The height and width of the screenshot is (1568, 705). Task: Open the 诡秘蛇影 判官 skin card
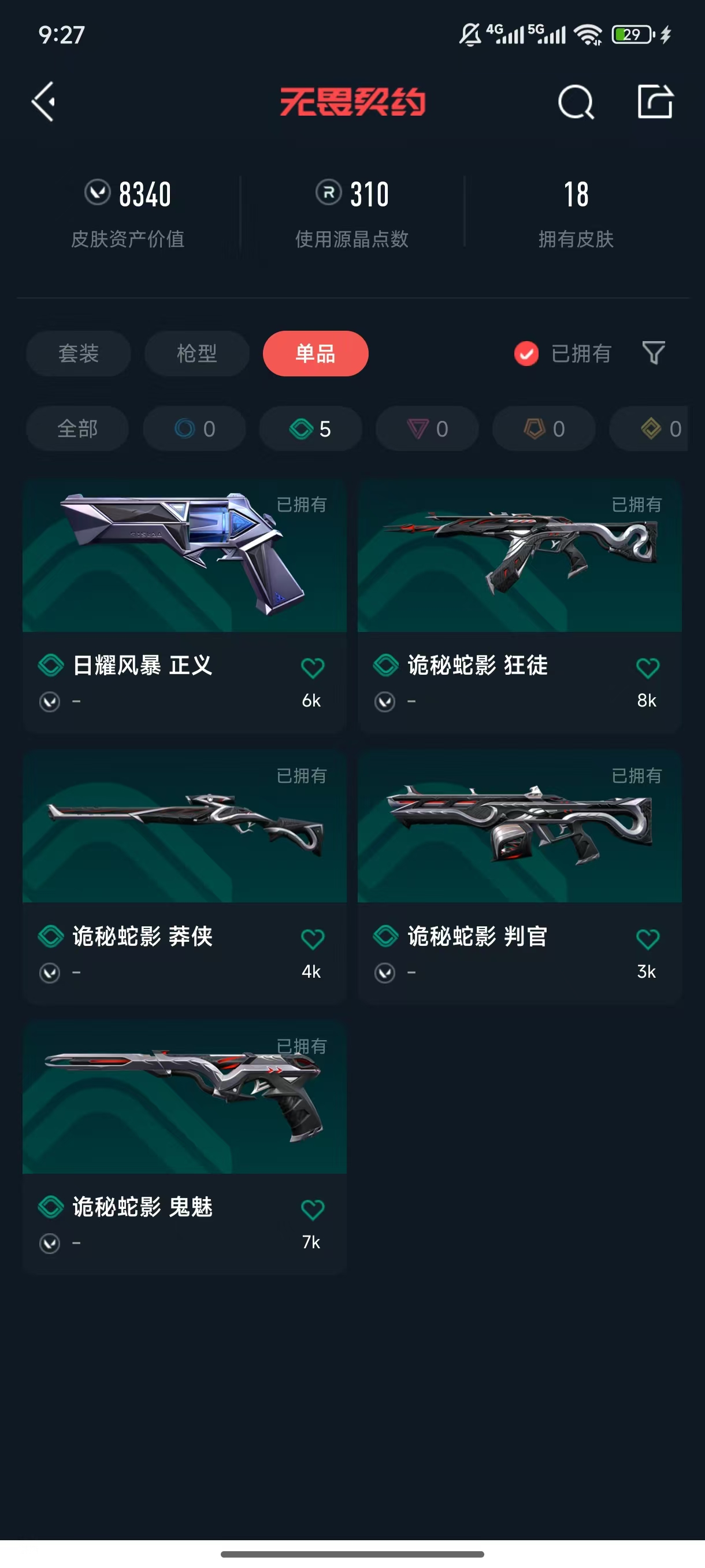tap(520, 877)
